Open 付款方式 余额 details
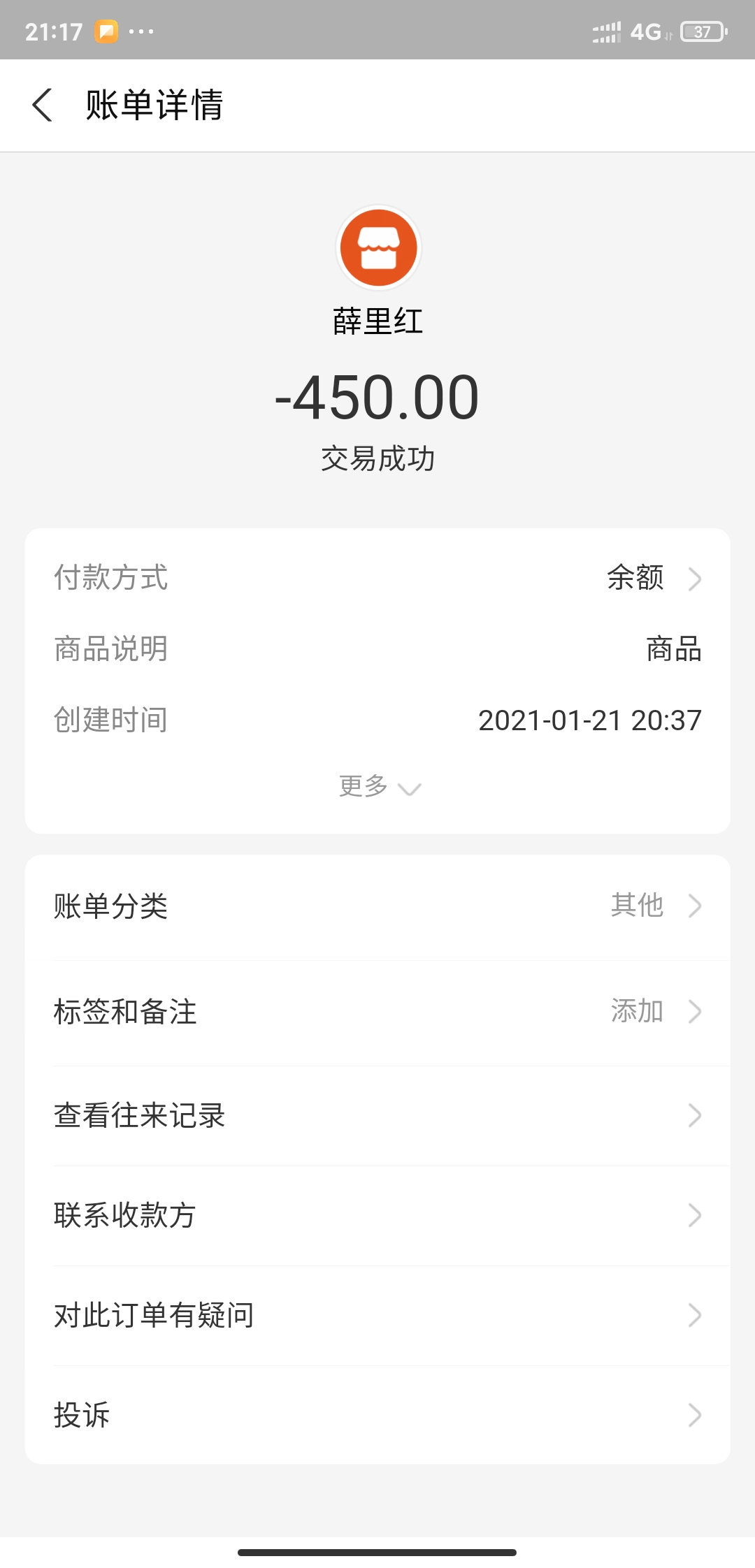The image size is (755, 1568). [654, 579]
